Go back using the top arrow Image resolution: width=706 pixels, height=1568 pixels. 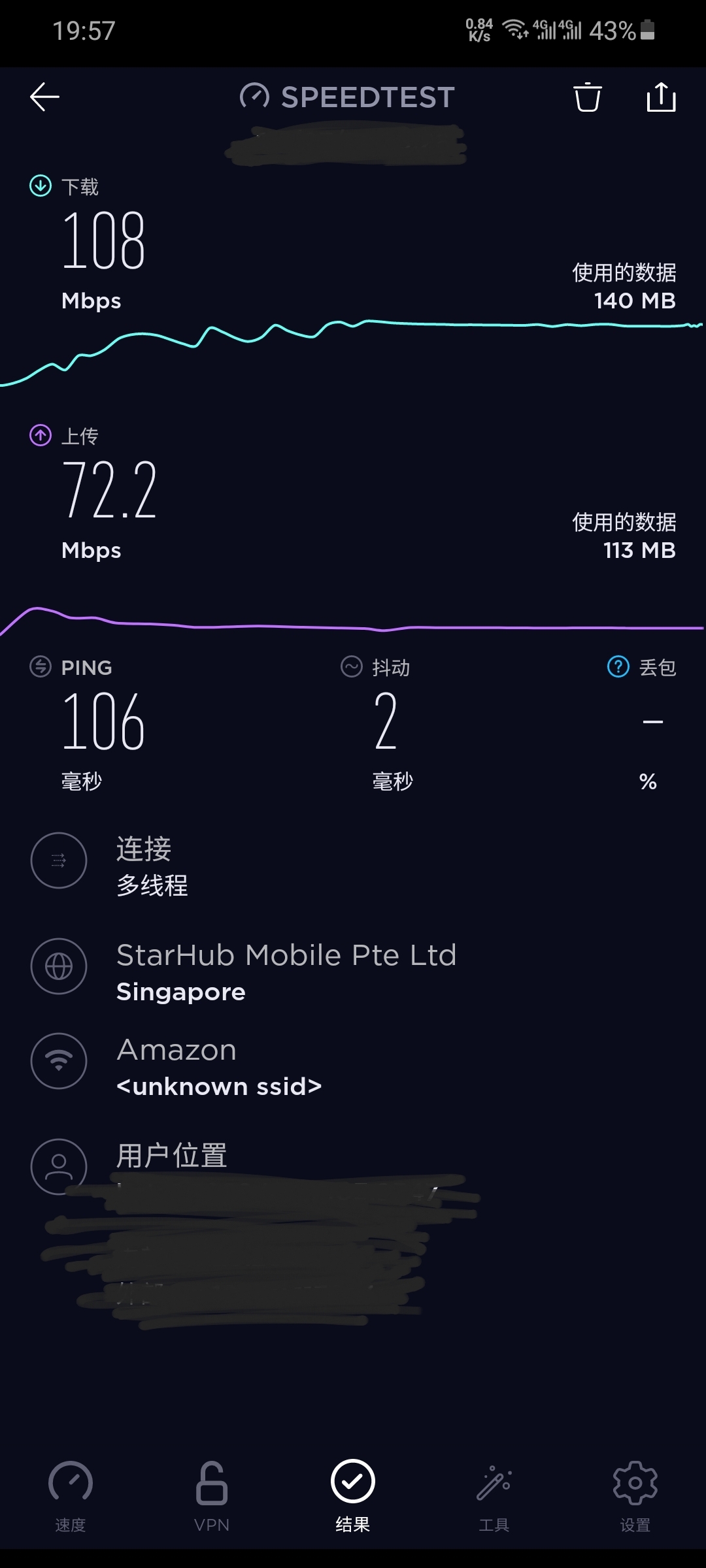pyautogui.click(x=44, y=97)
